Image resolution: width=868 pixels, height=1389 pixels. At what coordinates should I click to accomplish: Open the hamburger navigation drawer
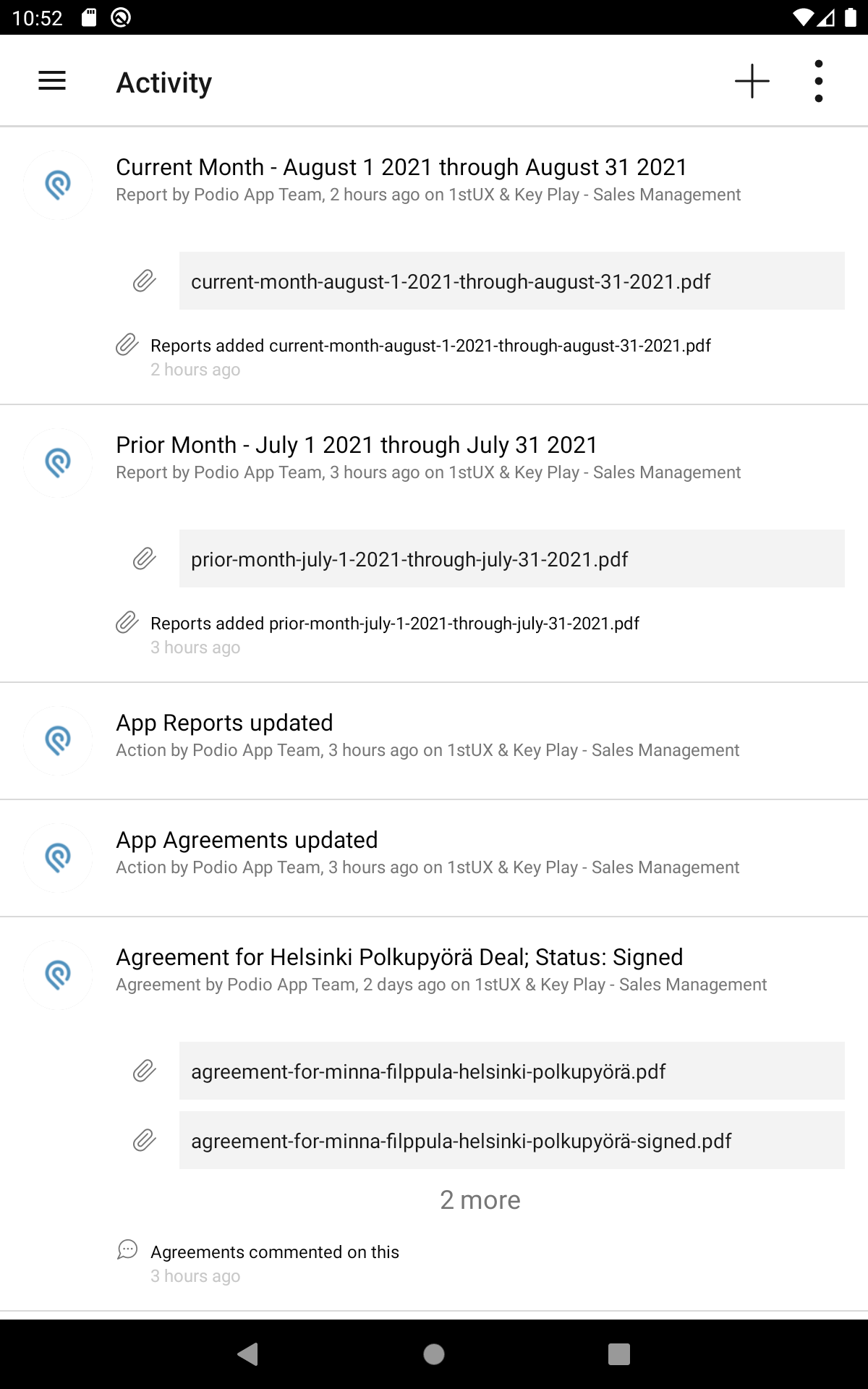pyautogui.click(x=52, y=81)
